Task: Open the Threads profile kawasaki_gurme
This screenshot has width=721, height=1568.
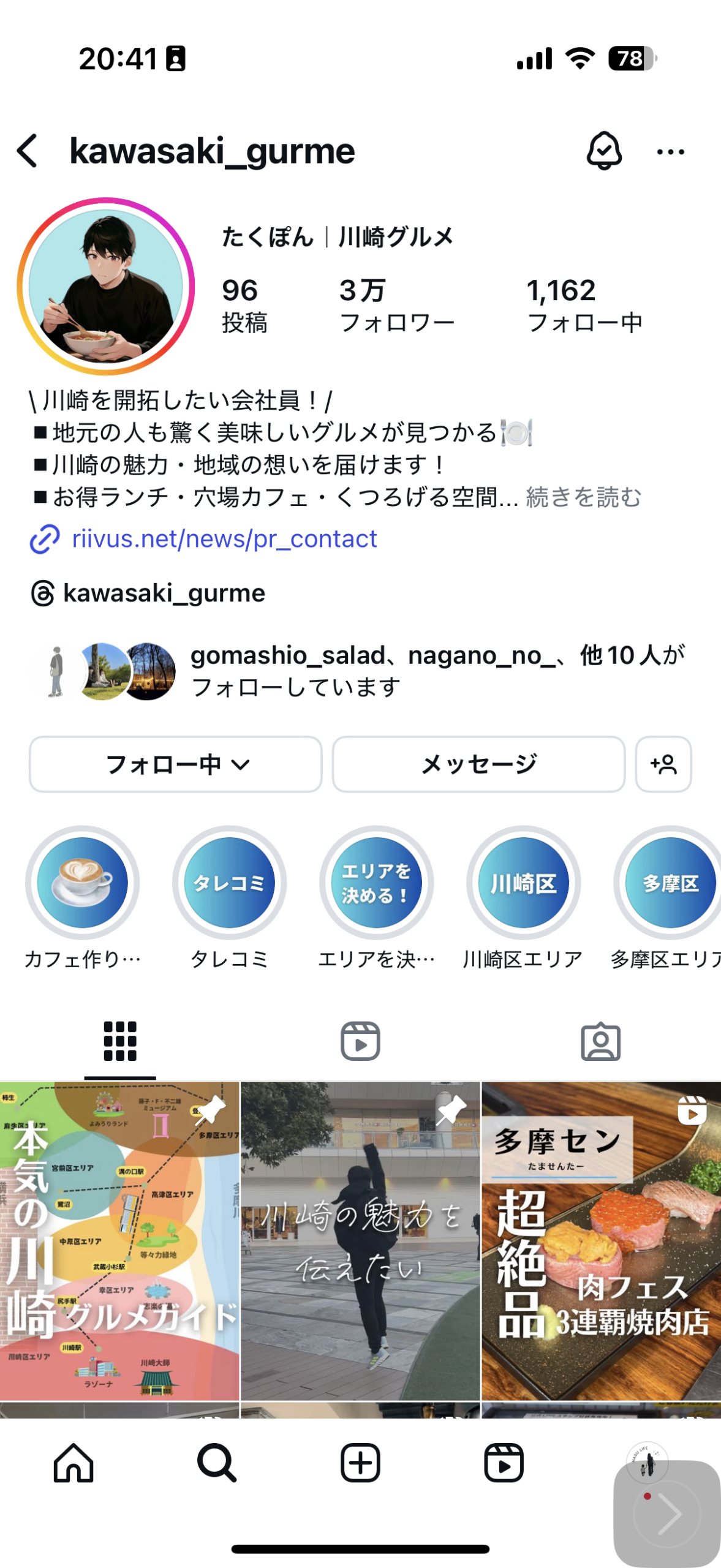Action: (x=164, y=593)
